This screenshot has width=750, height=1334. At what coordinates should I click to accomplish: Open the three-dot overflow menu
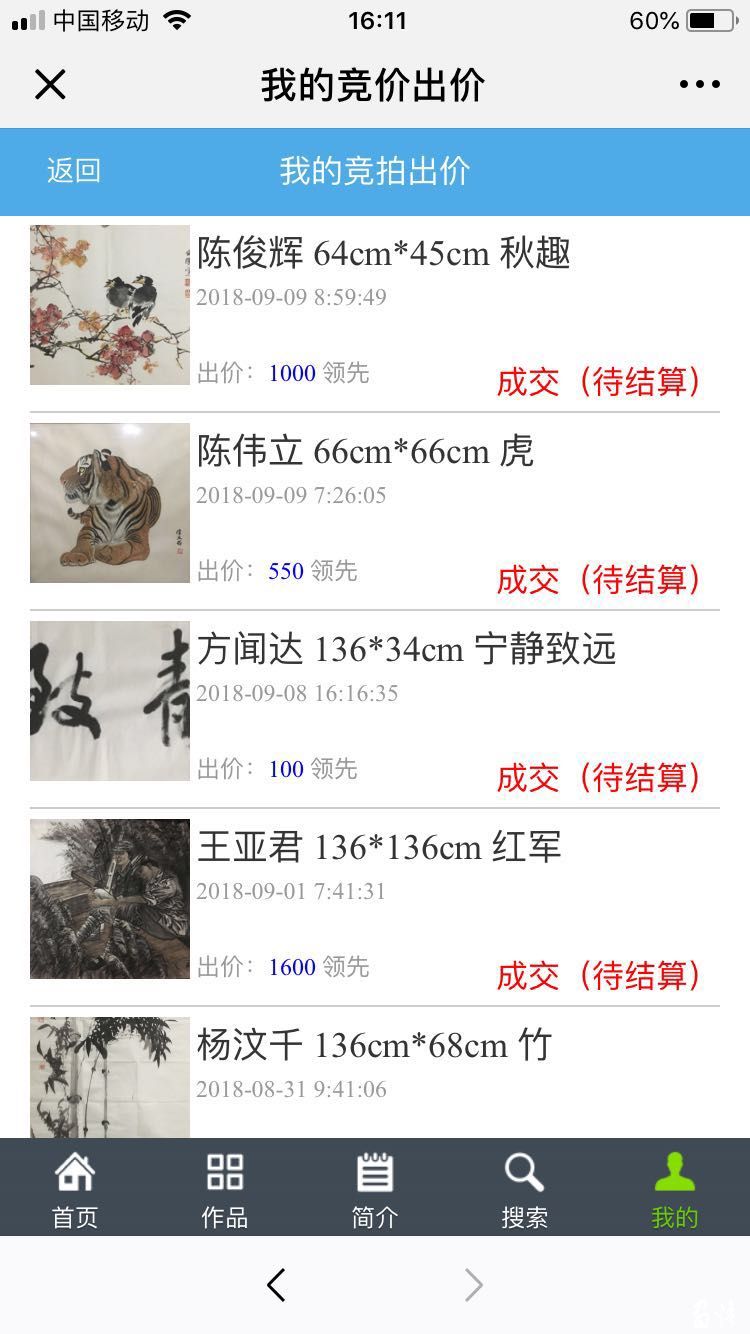pyautogui.click(x=699, y=85)
